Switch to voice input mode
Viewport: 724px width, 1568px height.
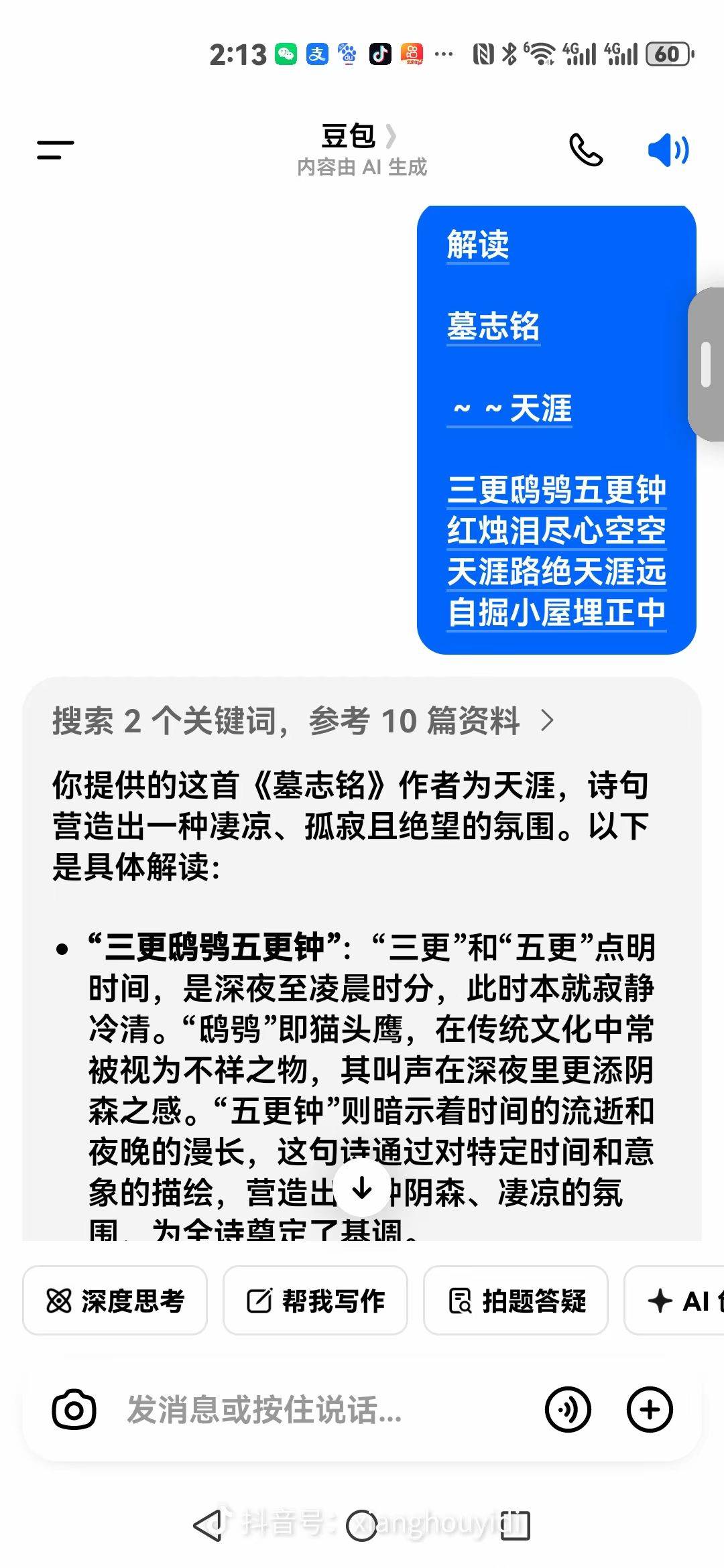(x=568, y=1410)
